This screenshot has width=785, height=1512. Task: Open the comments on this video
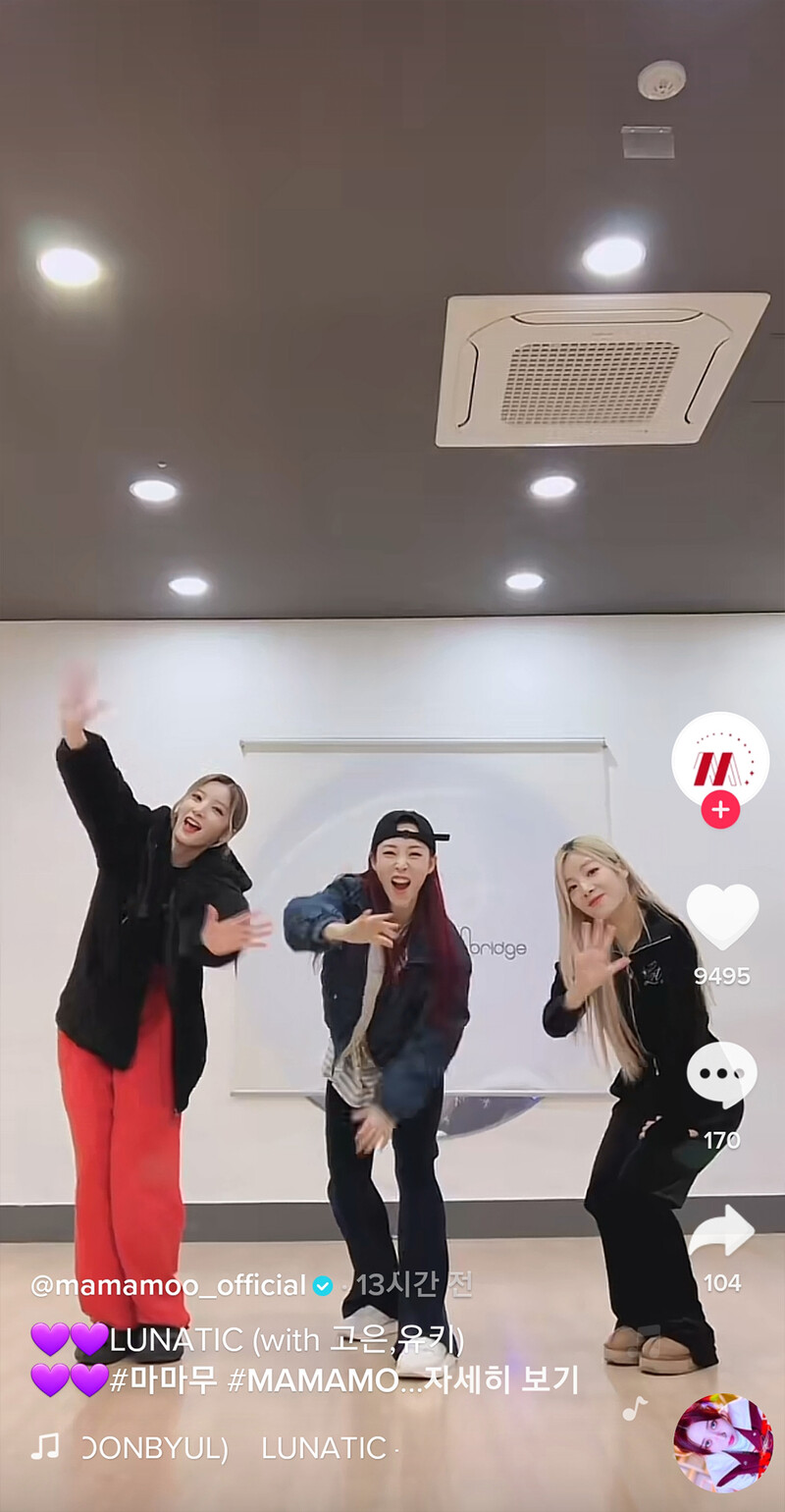click(x=722, y=1076)
